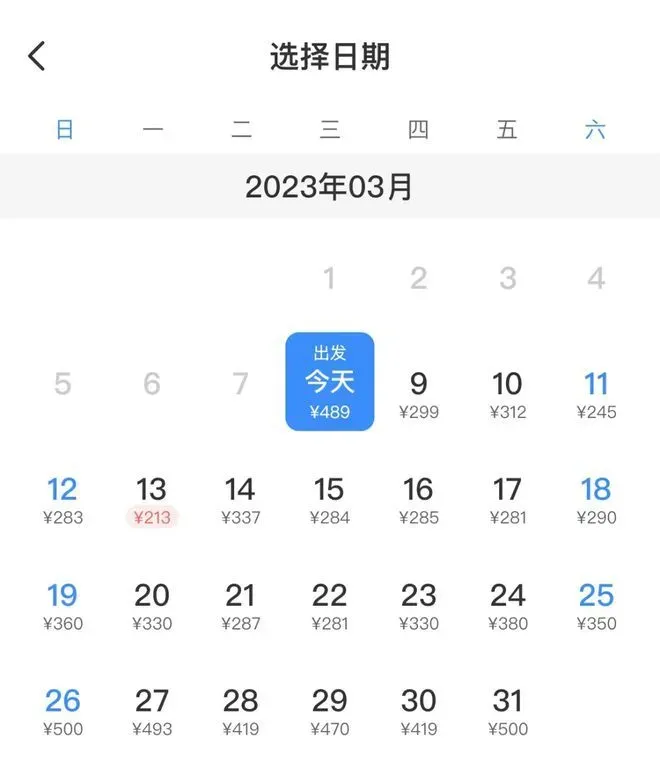Tap March 15 at ¥284
Viewport: 660px width, 759px height.
(329, 500)
